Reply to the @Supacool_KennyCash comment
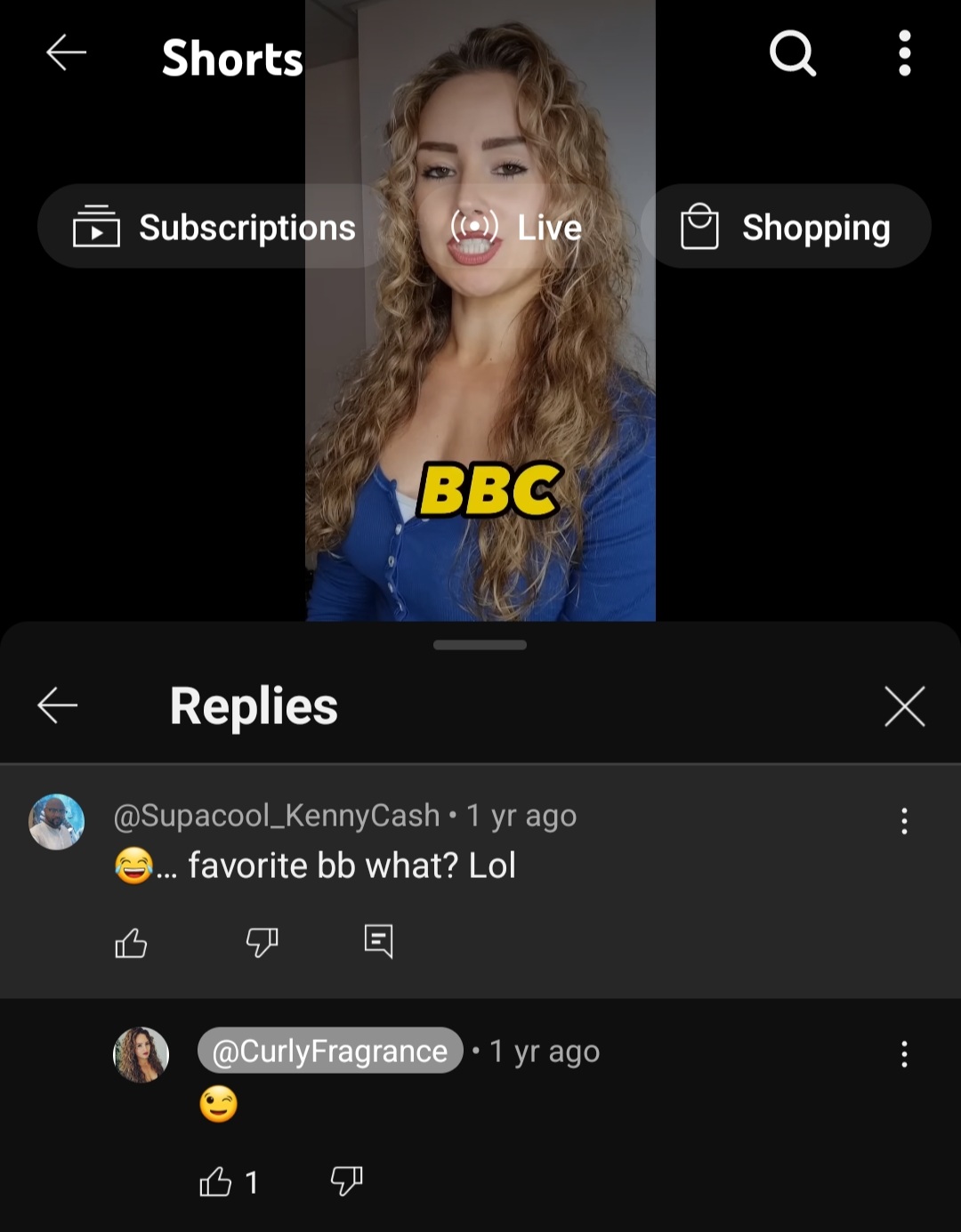Screen dimensions: 961x1232 point(378,940)
